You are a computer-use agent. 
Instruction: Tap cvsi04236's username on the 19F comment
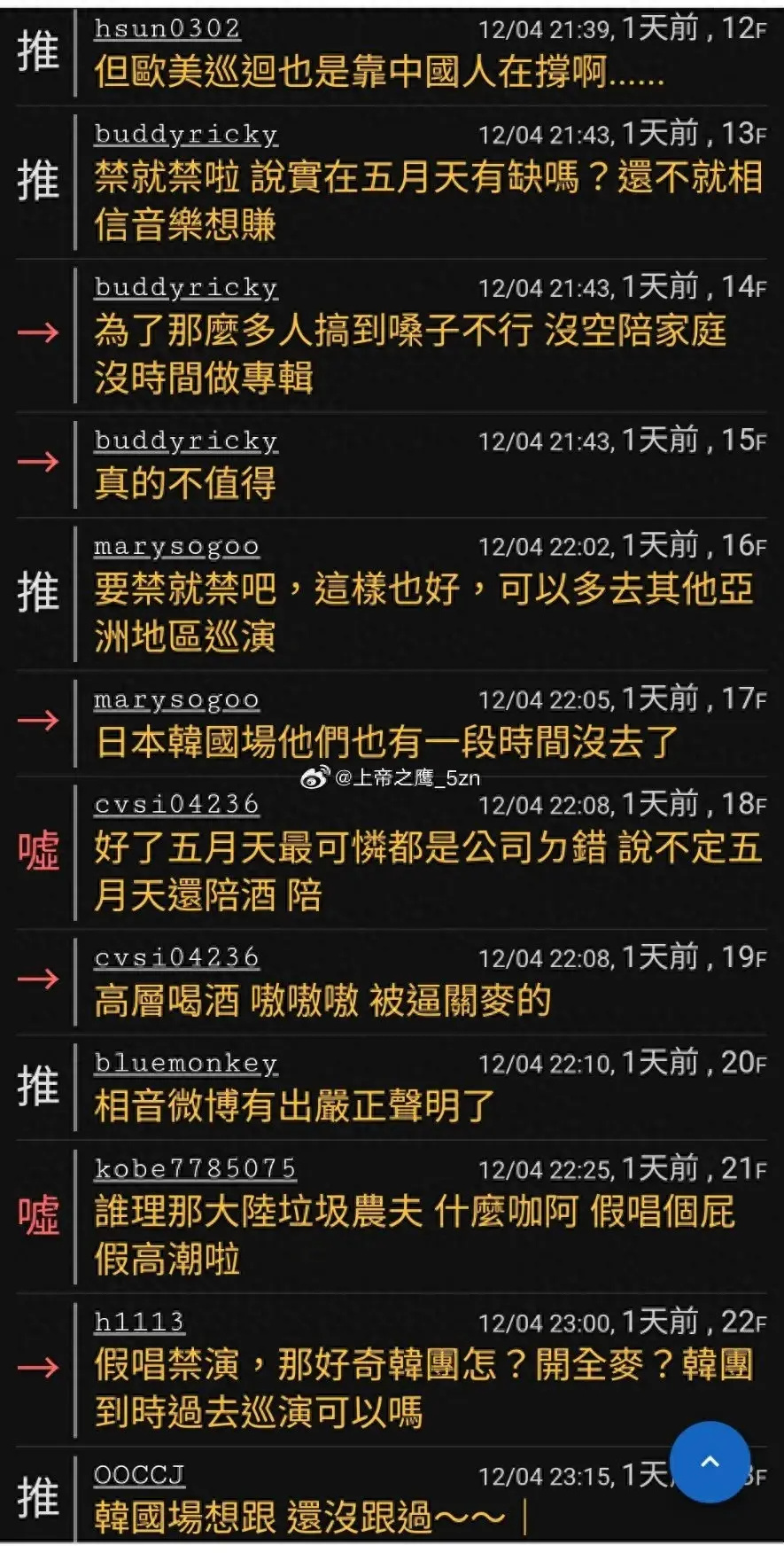177,958
